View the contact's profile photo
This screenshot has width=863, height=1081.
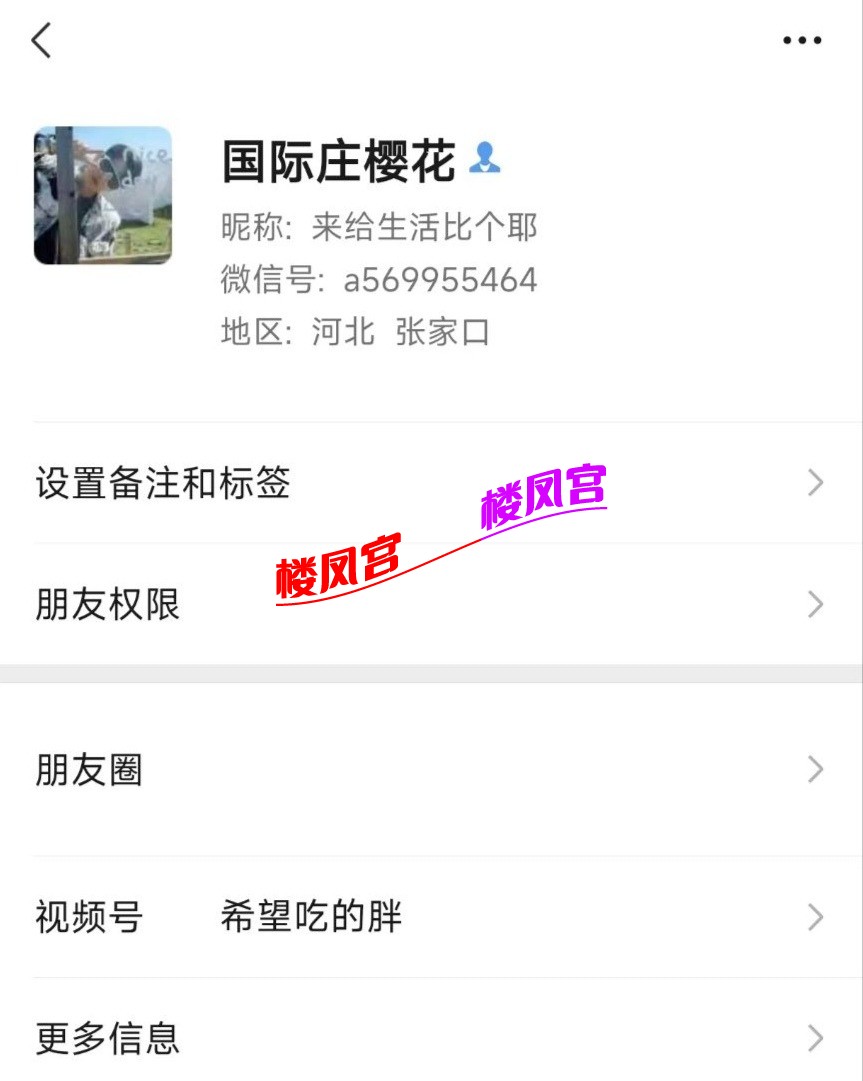pos(103,195)
